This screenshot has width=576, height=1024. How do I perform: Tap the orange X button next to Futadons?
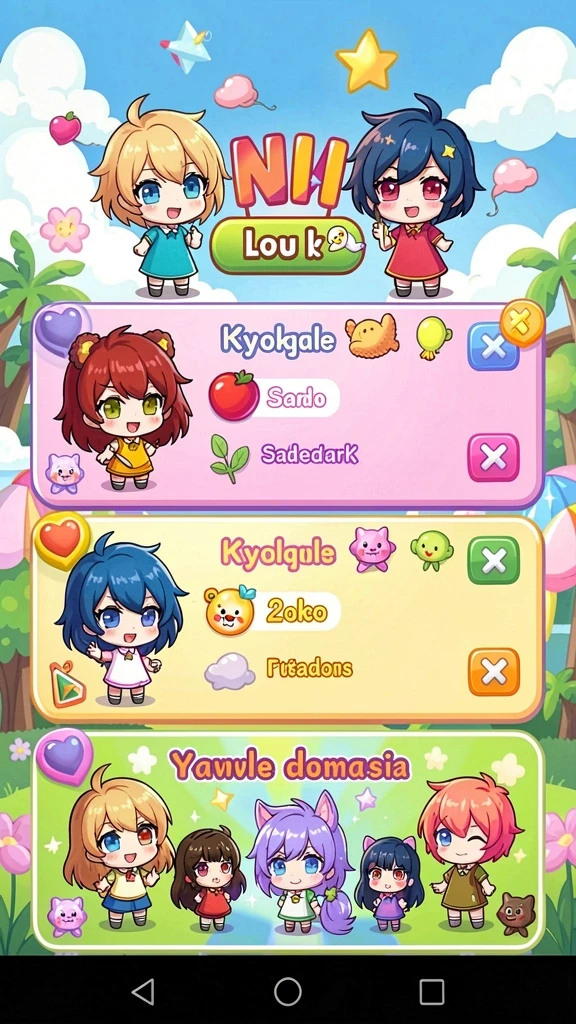pos(494,671)
